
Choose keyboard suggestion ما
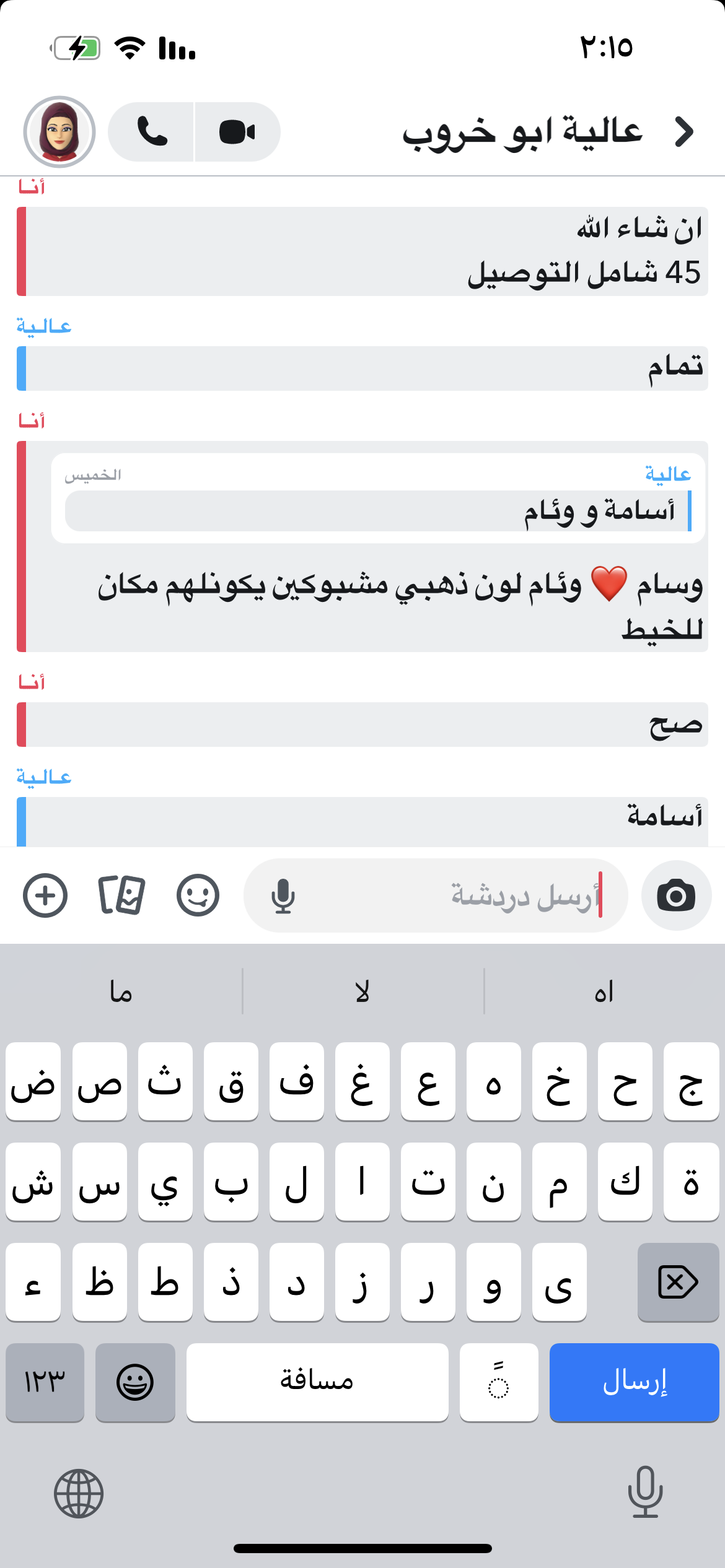(x=121, y=992)
